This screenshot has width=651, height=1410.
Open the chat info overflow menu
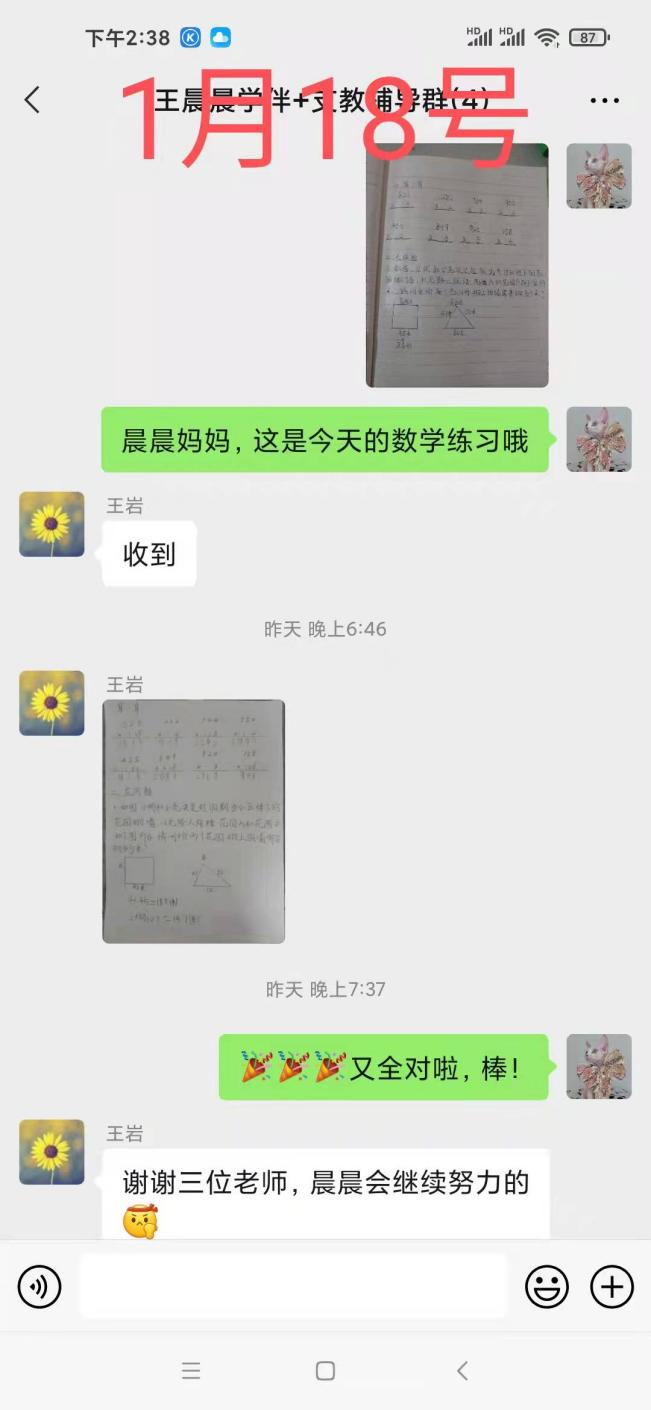coord(604,101)
